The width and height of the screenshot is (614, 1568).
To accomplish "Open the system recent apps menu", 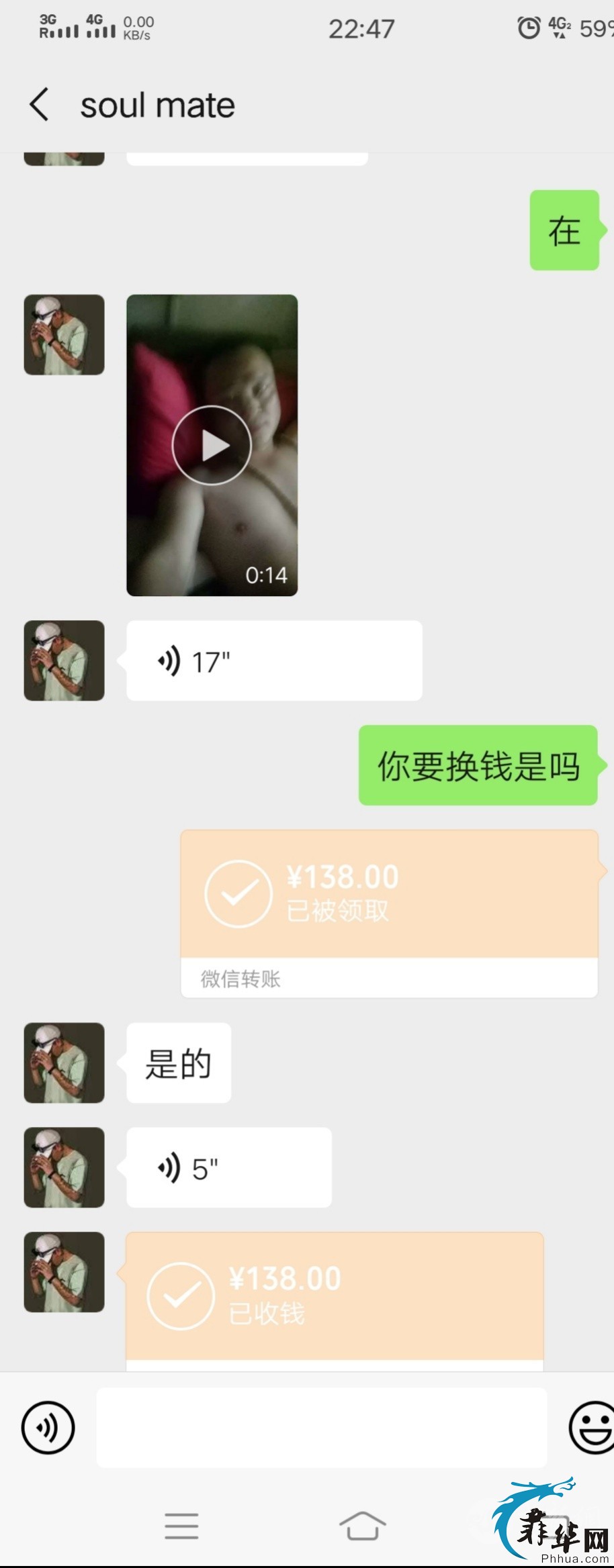I will [x=181, y=1526].
